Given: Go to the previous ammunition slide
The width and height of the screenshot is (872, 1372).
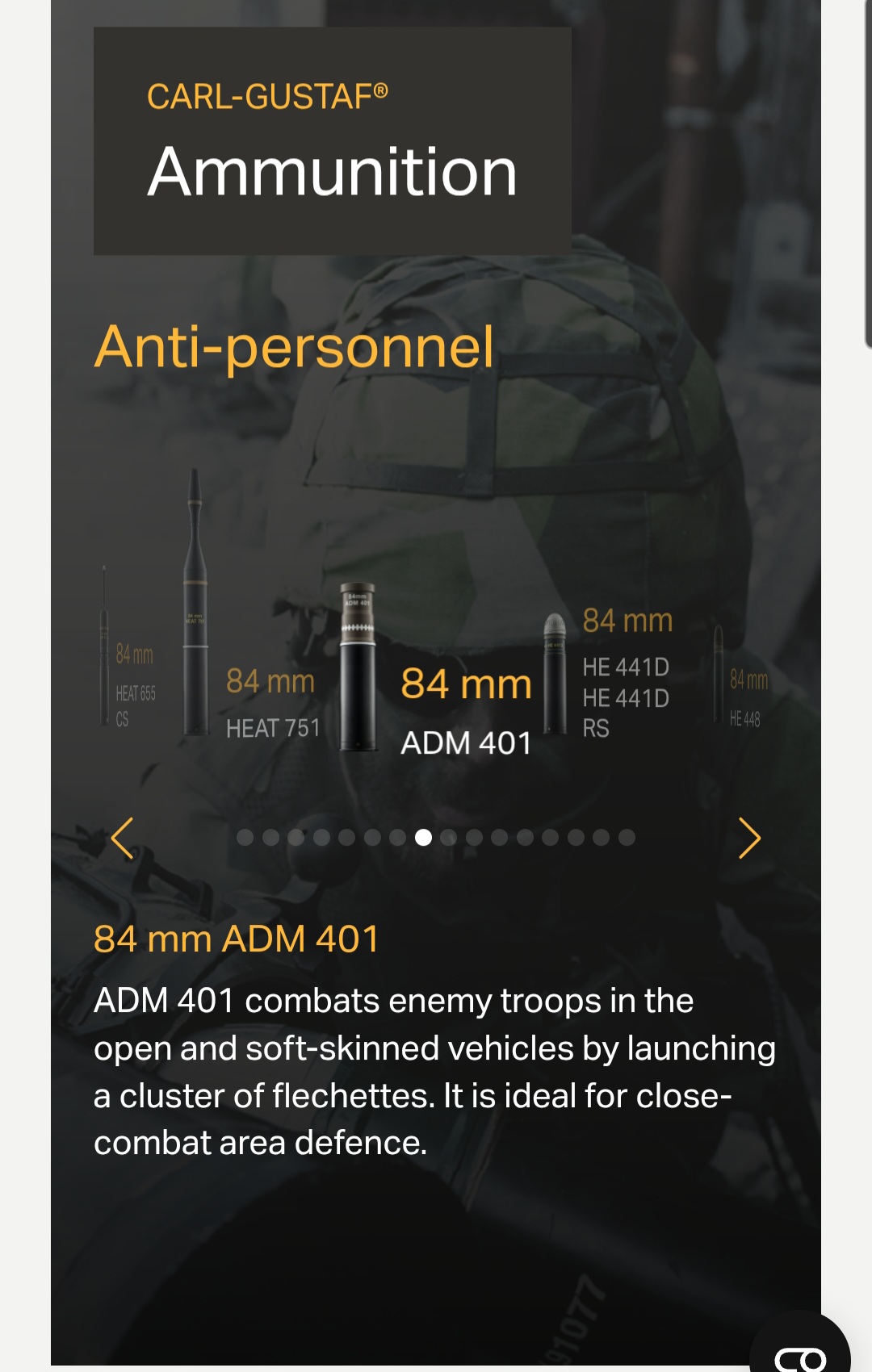Looking at the screenshot, I should [123, 839].
